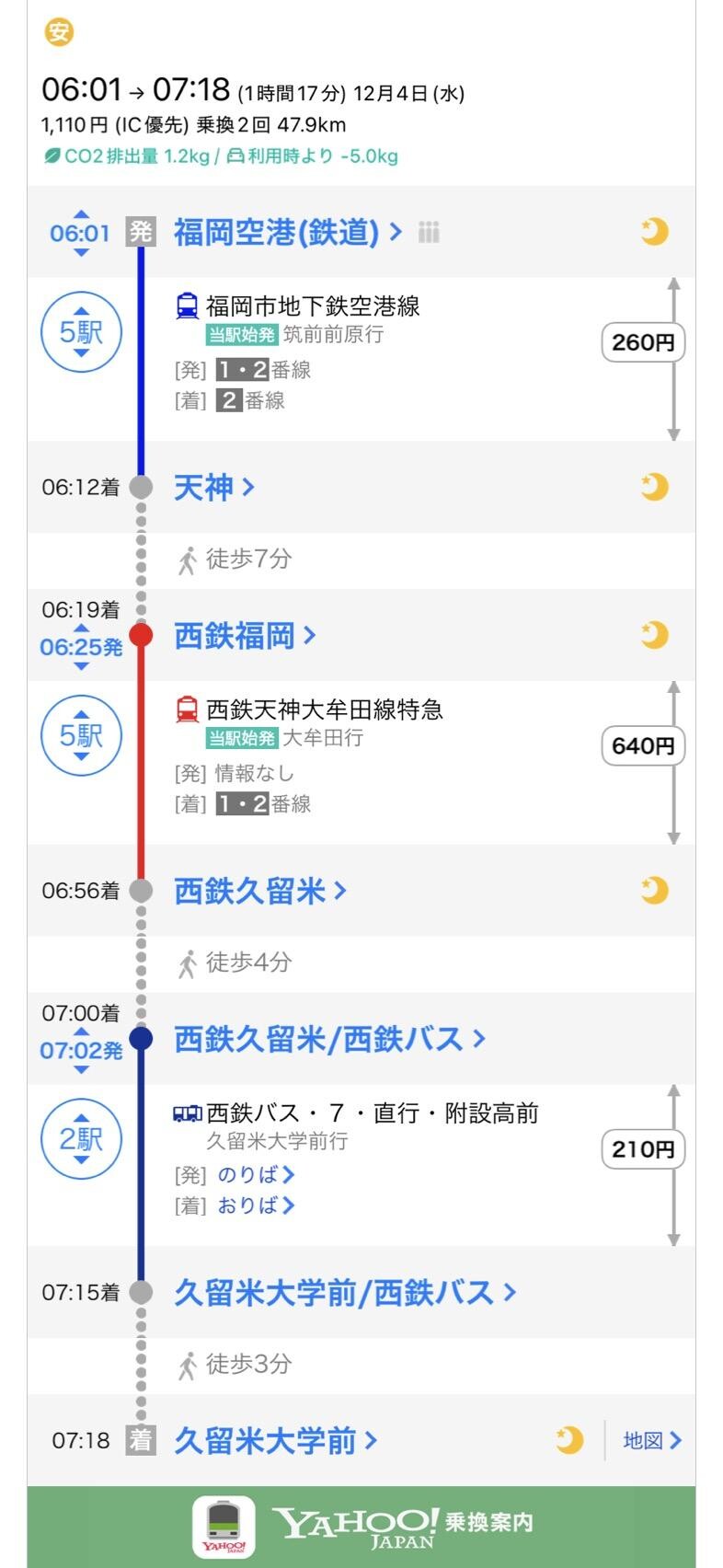The height and width of the screenshot is (1568, 723).
Task: Open the 久留米大学前/西鉄バス stop details
Action: [x=340, y=1293]
